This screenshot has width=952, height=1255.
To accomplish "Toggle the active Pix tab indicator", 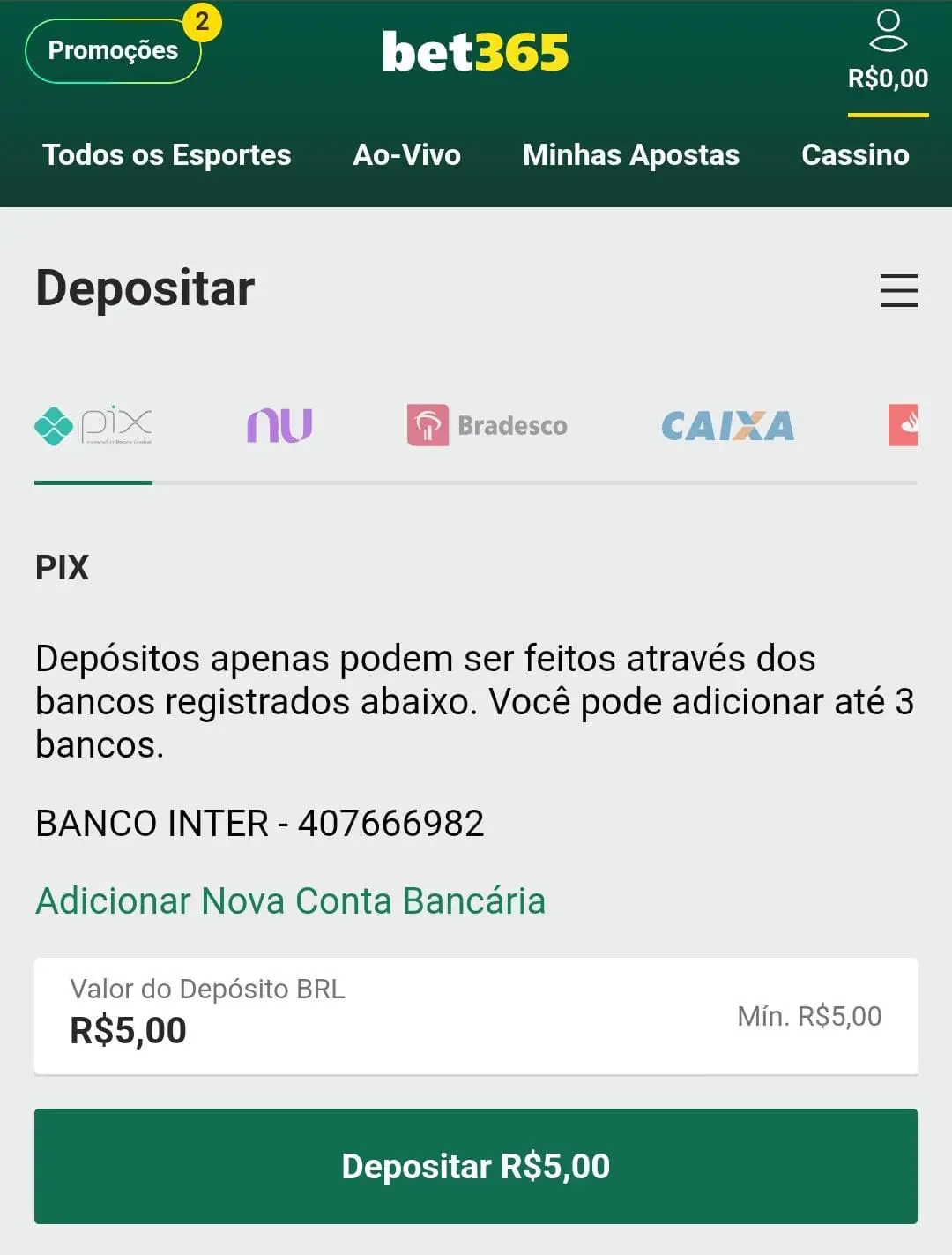I will [93, 483].
